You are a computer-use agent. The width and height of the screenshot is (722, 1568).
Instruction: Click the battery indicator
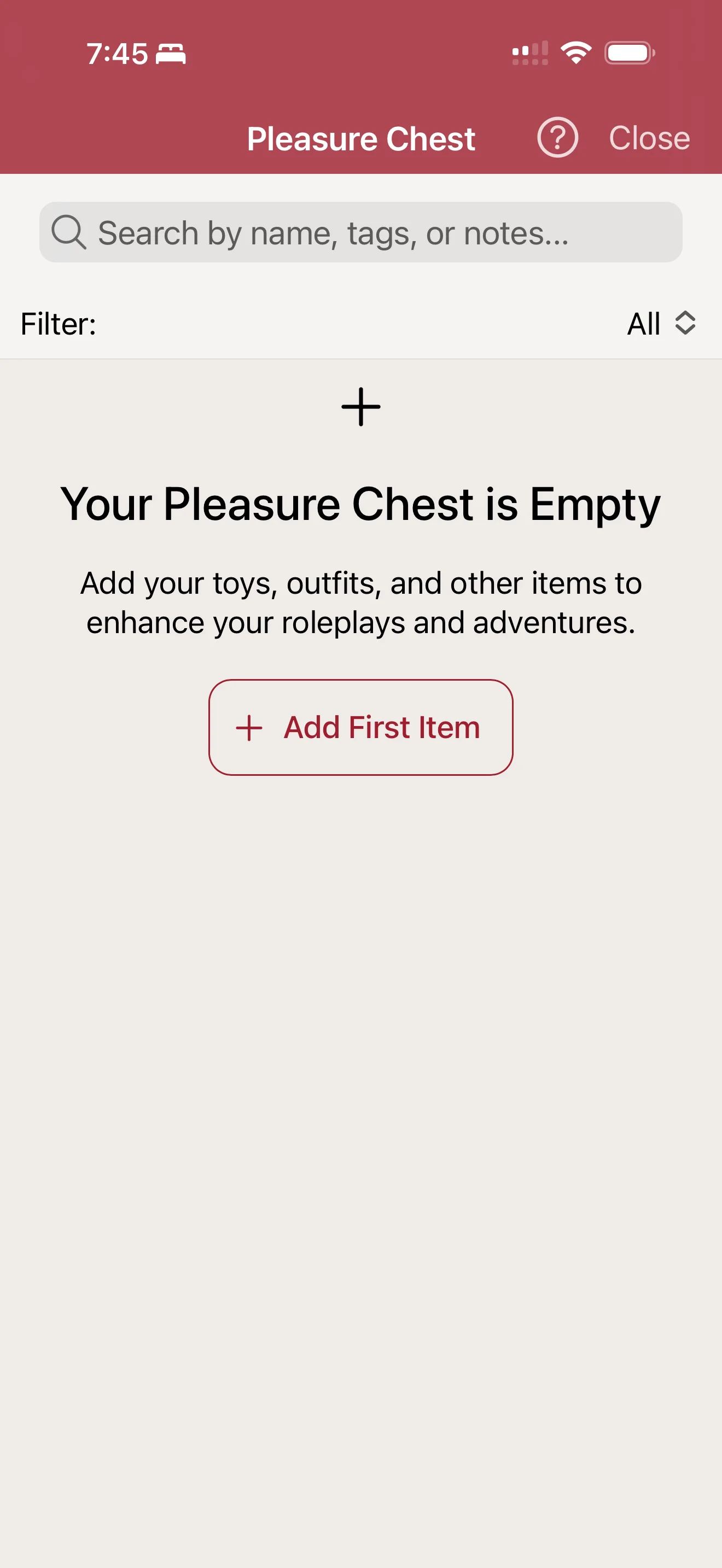point(628,53)
